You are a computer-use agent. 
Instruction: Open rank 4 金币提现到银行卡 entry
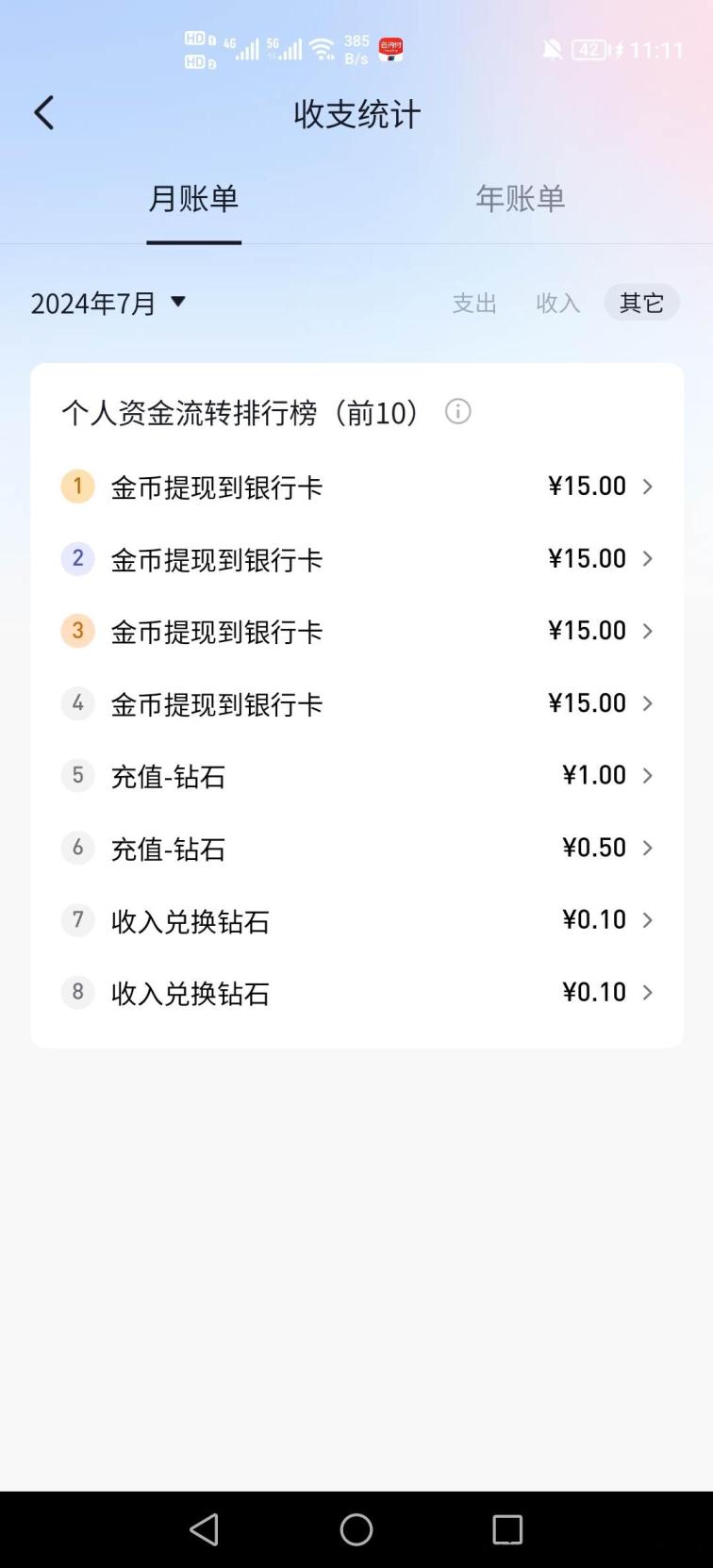point(356,703)
